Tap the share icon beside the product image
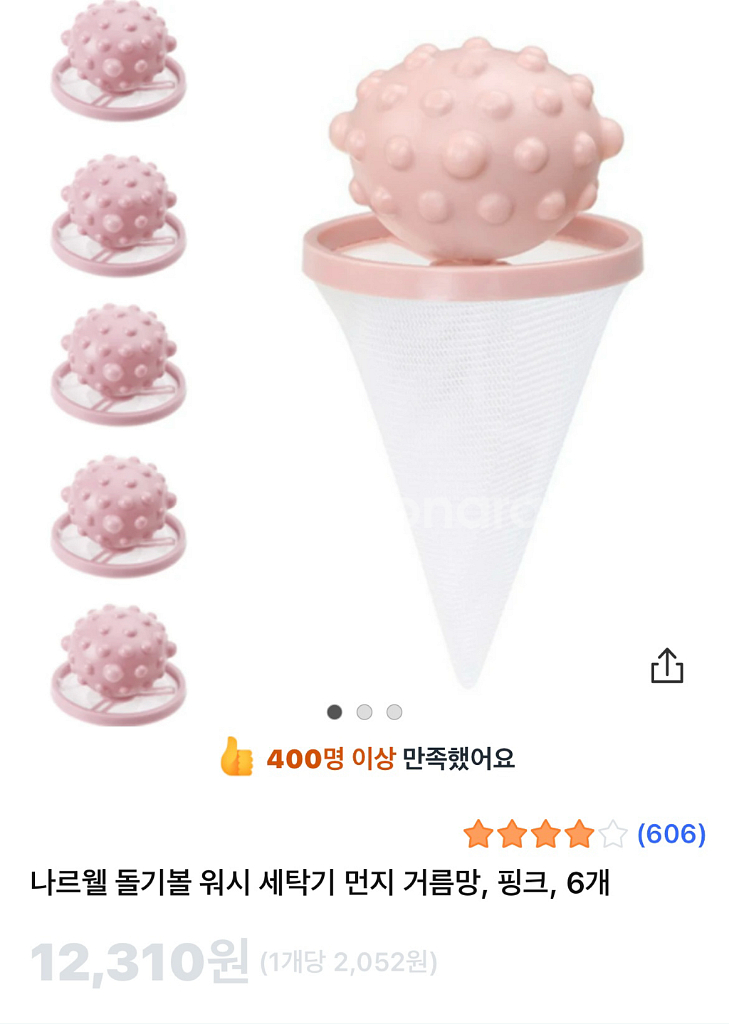 tap(666, 664)
